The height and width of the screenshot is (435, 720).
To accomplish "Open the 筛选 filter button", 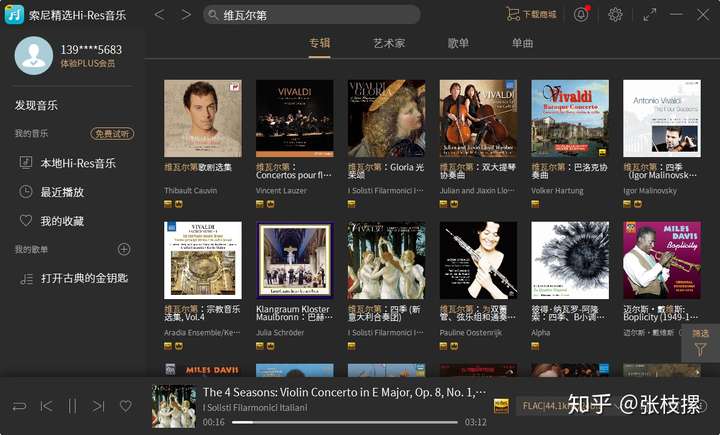I will tap(700, 344).
